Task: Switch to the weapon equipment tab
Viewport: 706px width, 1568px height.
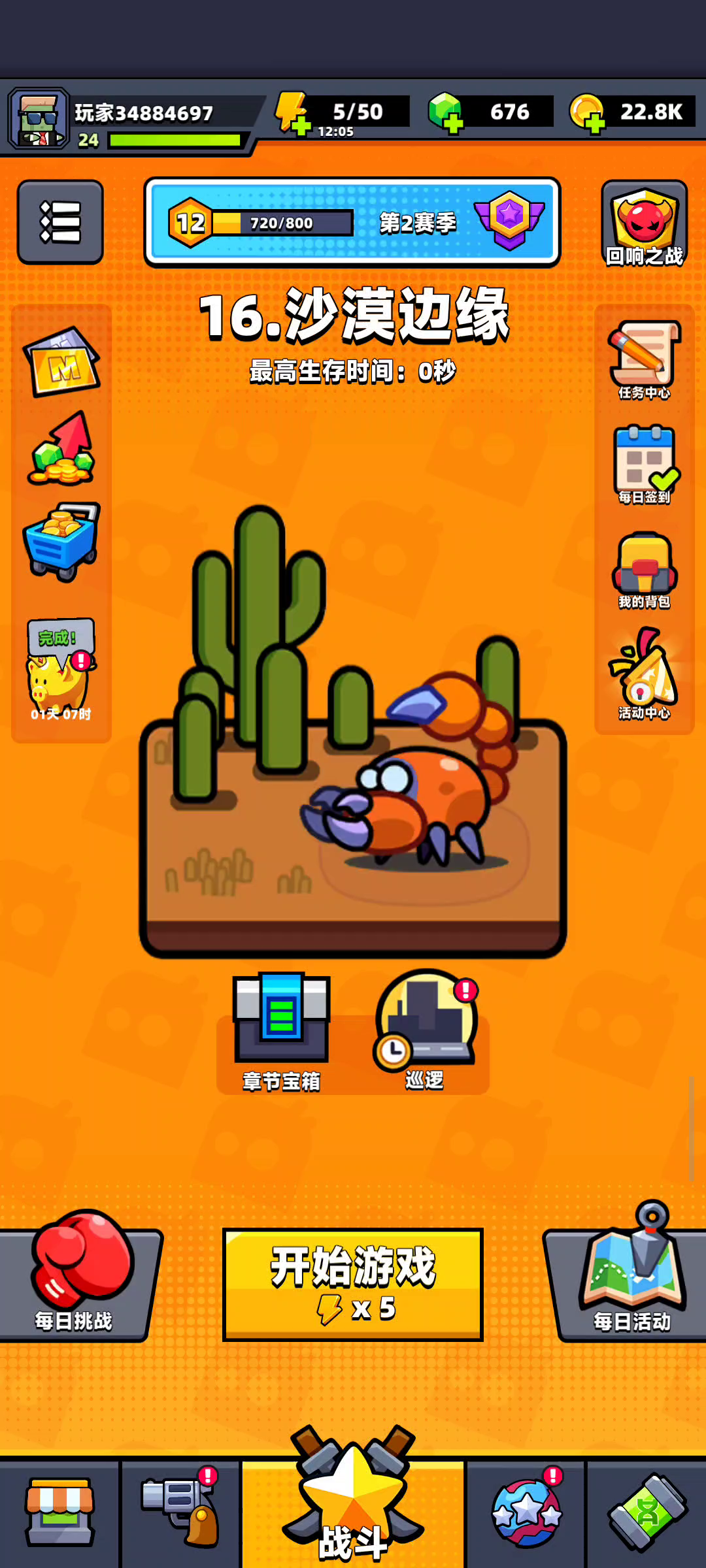Action: pyautogui.click(x=180, y=1512)
